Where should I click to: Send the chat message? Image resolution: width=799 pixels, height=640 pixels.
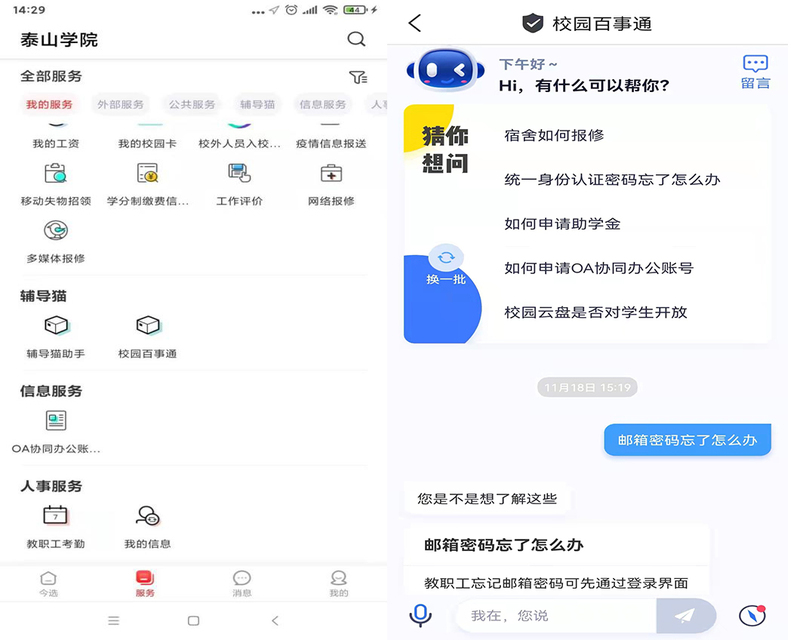point(685,616)
